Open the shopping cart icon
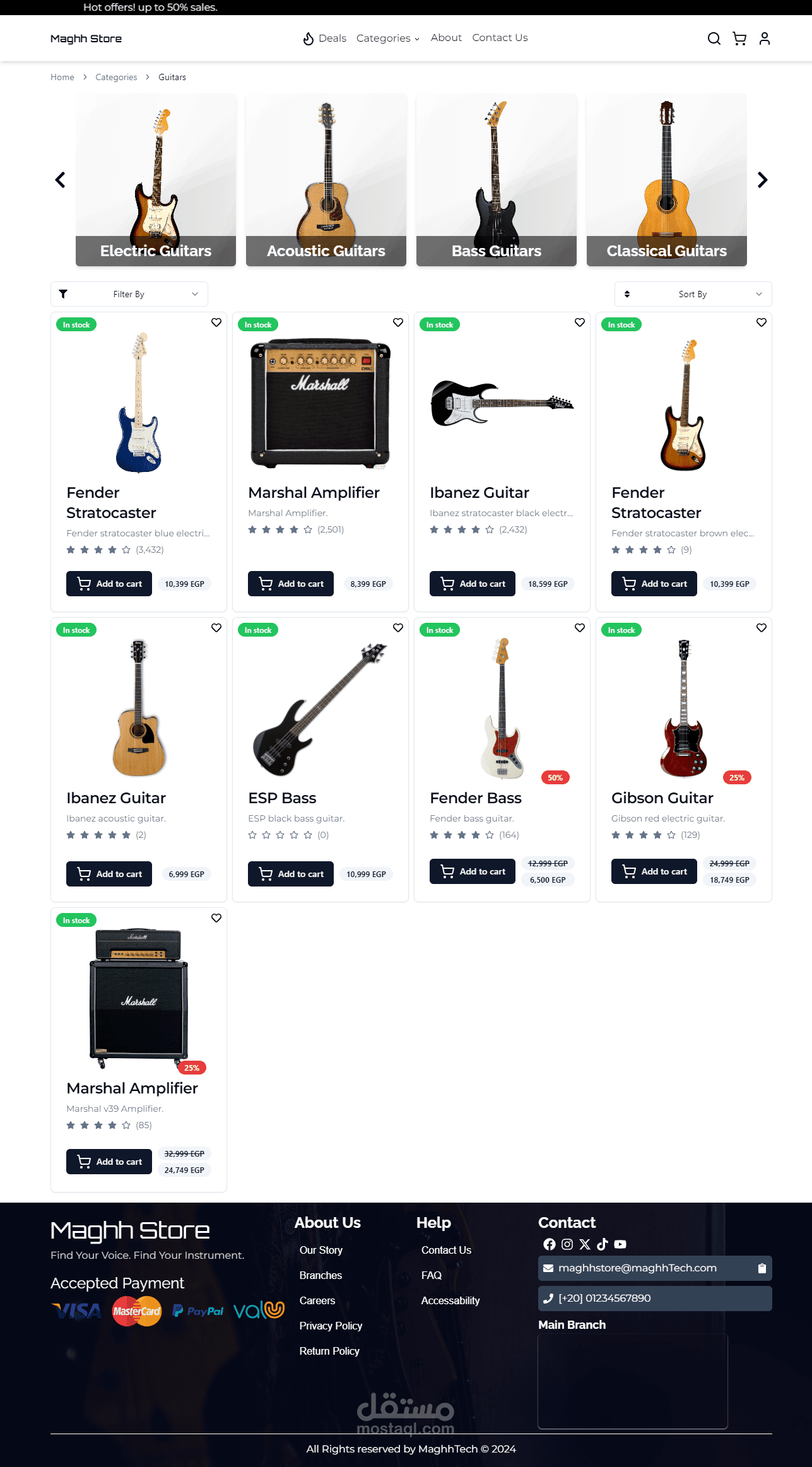Image resolution: width=812 pixels, height=1467 pixels. coord(739,38)
